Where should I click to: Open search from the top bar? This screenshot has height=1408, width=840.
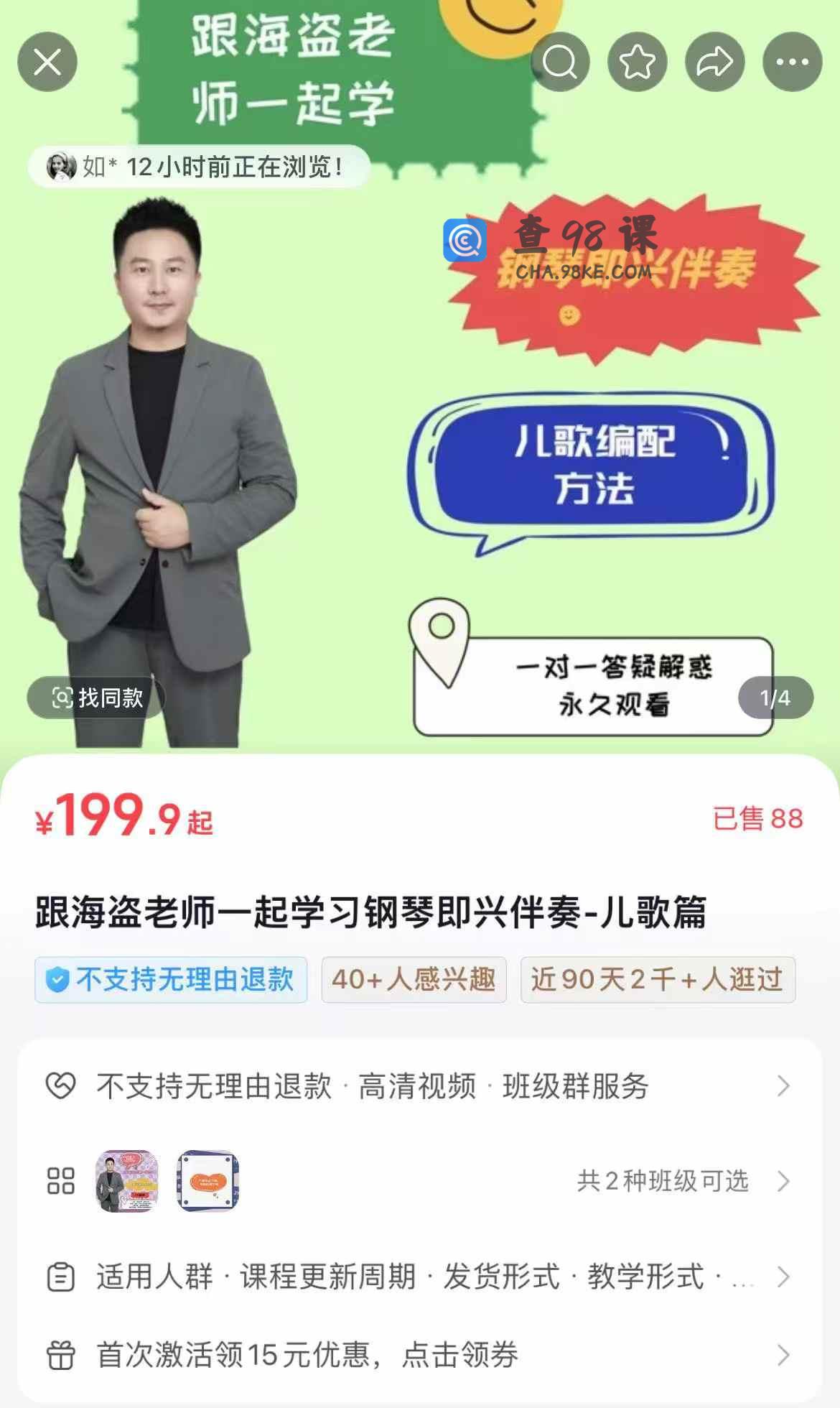click(560, 62)
